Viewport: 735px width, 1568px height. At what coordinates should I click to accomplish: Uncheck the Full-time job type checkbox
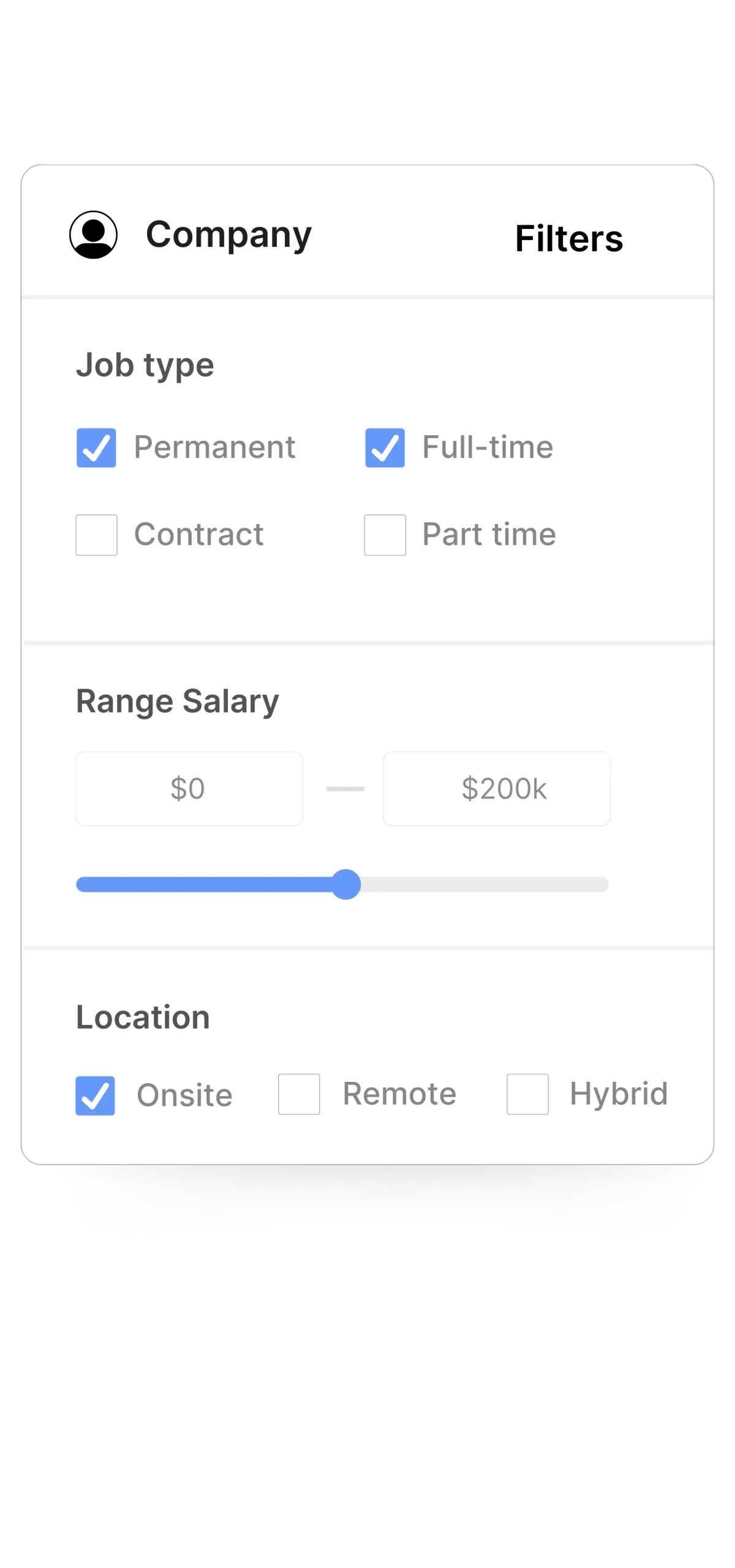click(385, 448)
